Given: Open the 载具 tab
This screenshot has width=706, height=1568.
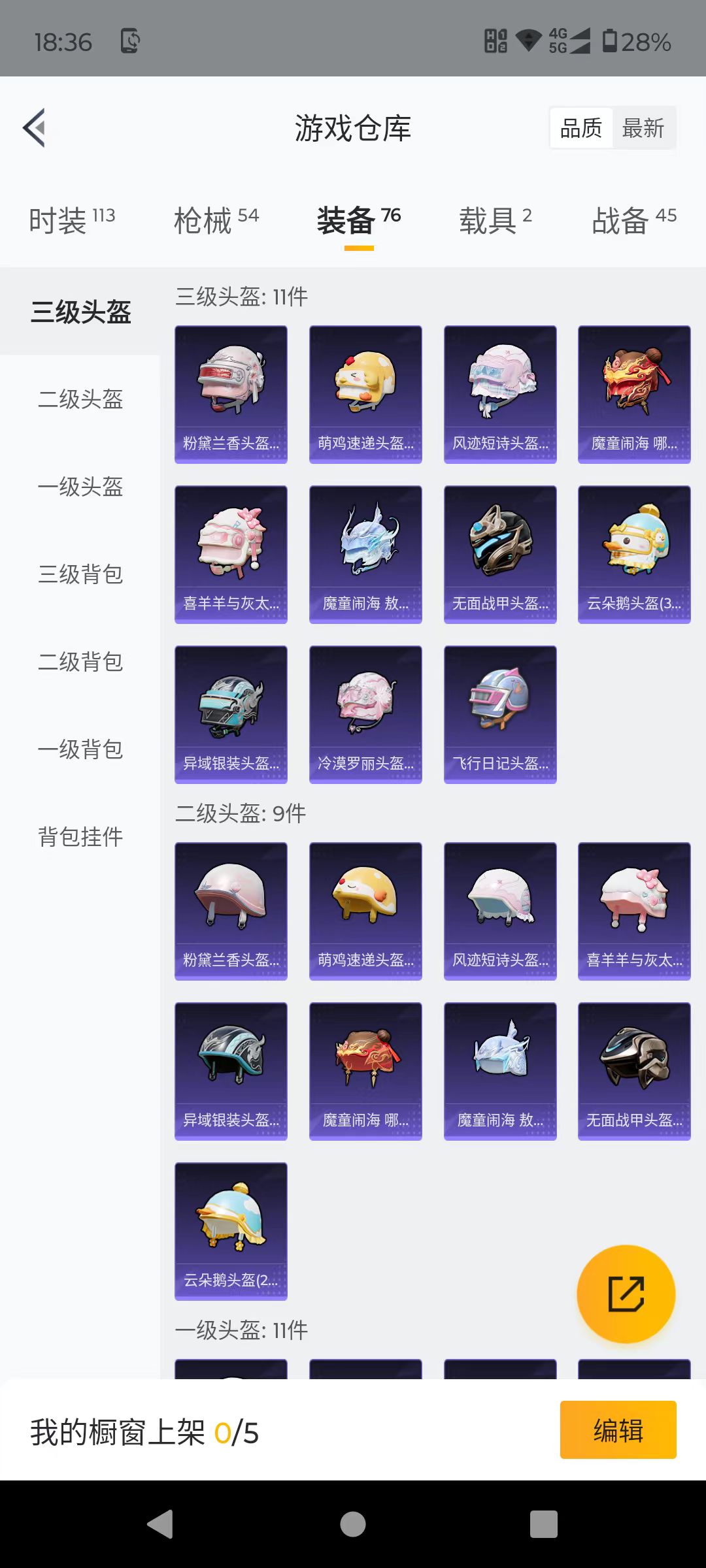Looking at the screenshot, I should 496,220.
